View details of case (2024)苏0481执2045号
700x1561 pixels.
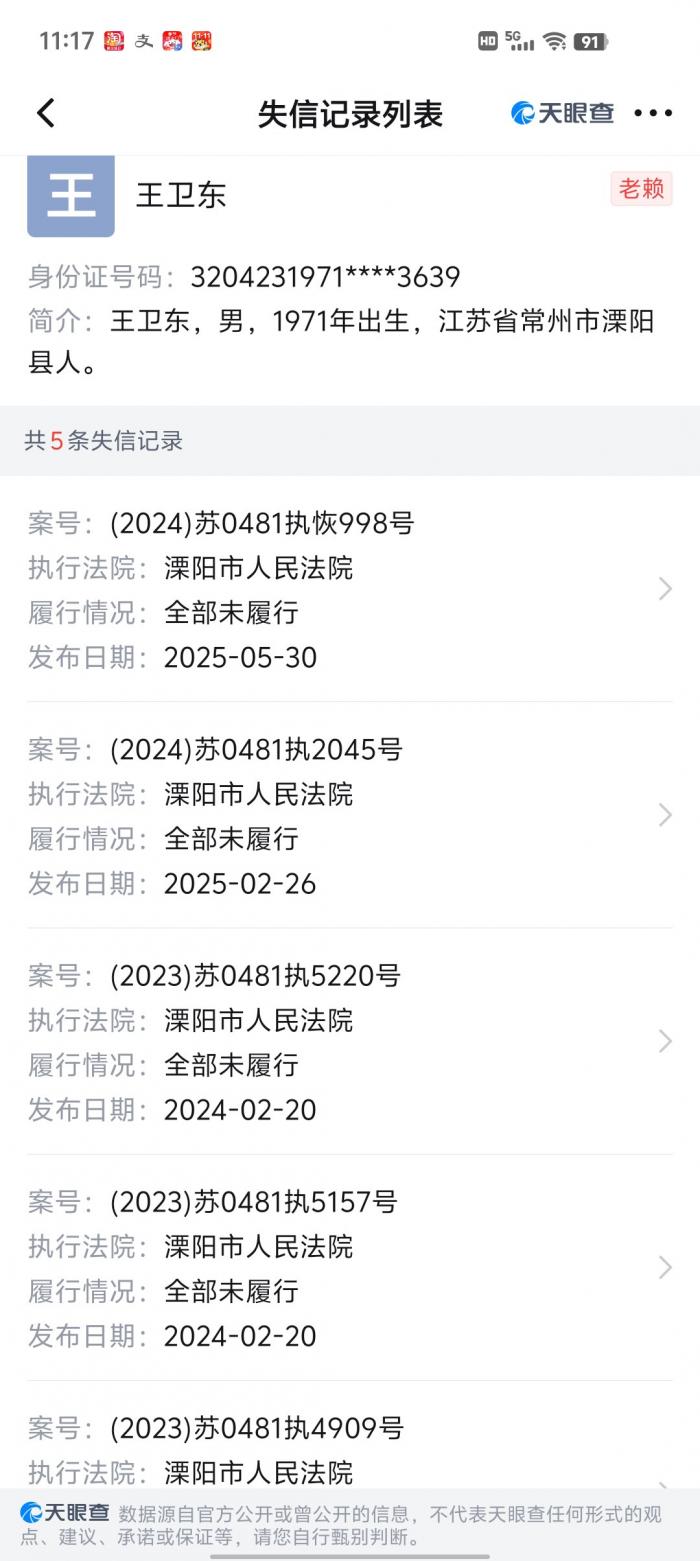pyautogui.click(x=349, y=816)
